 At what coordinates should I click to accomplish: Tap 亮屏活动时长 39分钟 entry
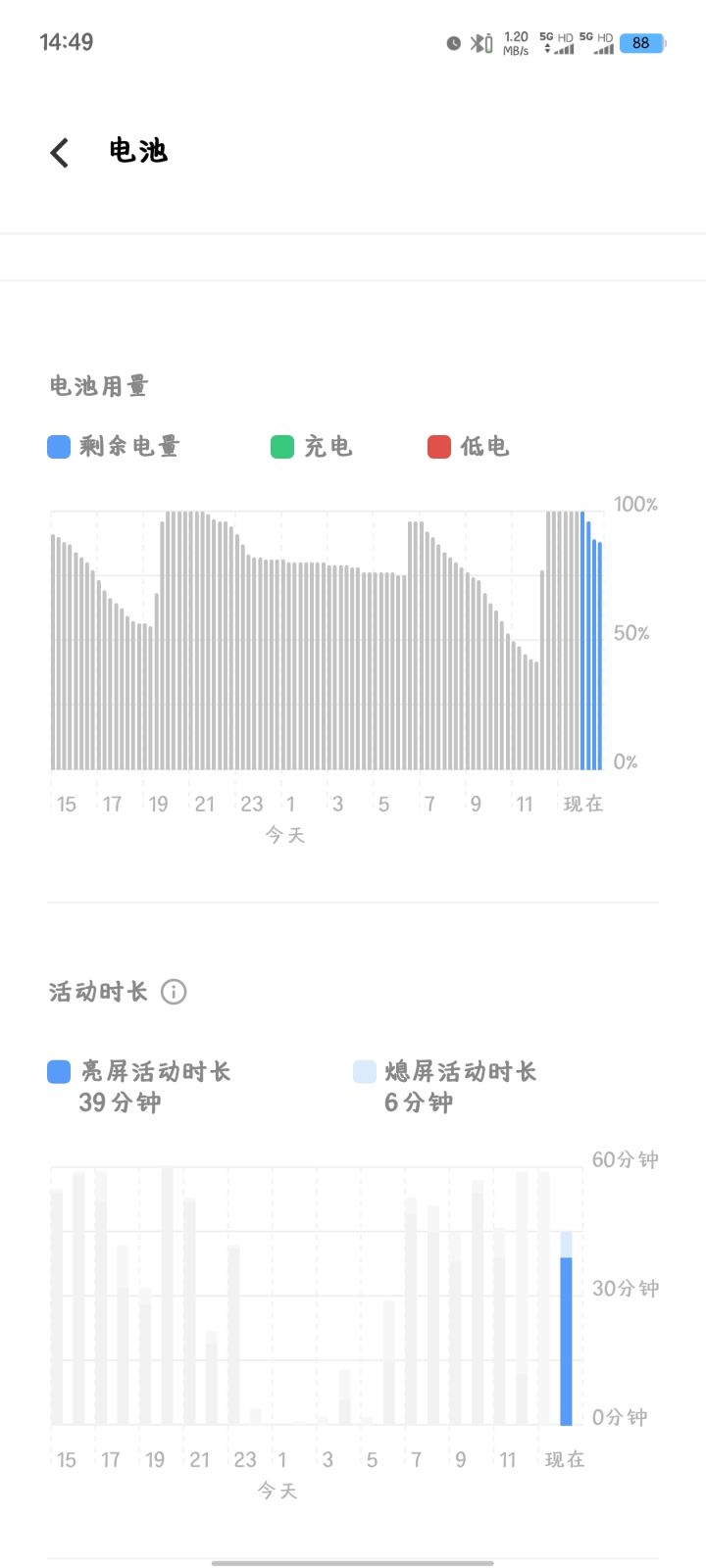tap(142, 1086)
